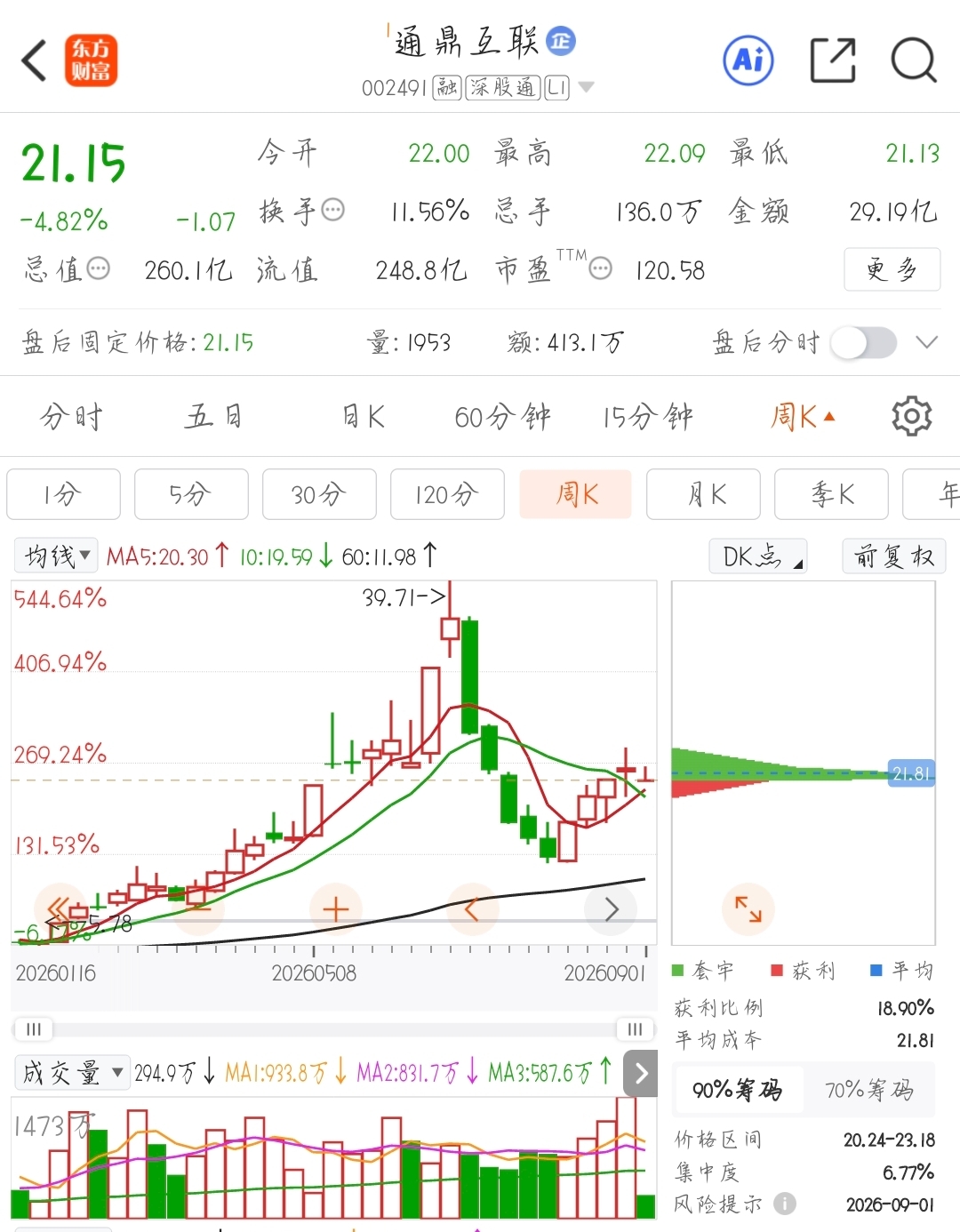Open the 均线 indicator dropdown
The image size is (960, 1232).
[56, 556]
